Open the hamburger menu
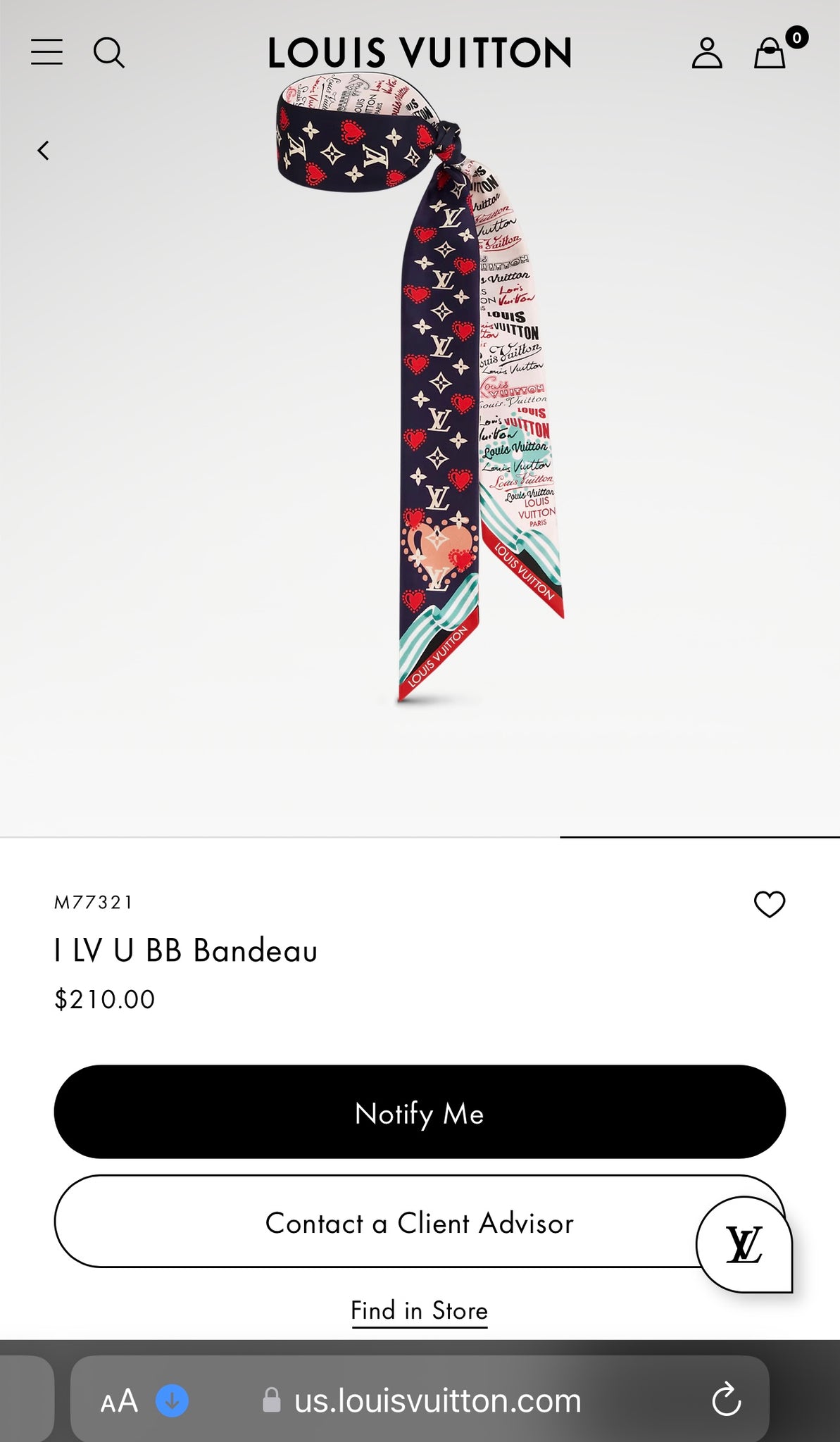 (x=46, y=52)
